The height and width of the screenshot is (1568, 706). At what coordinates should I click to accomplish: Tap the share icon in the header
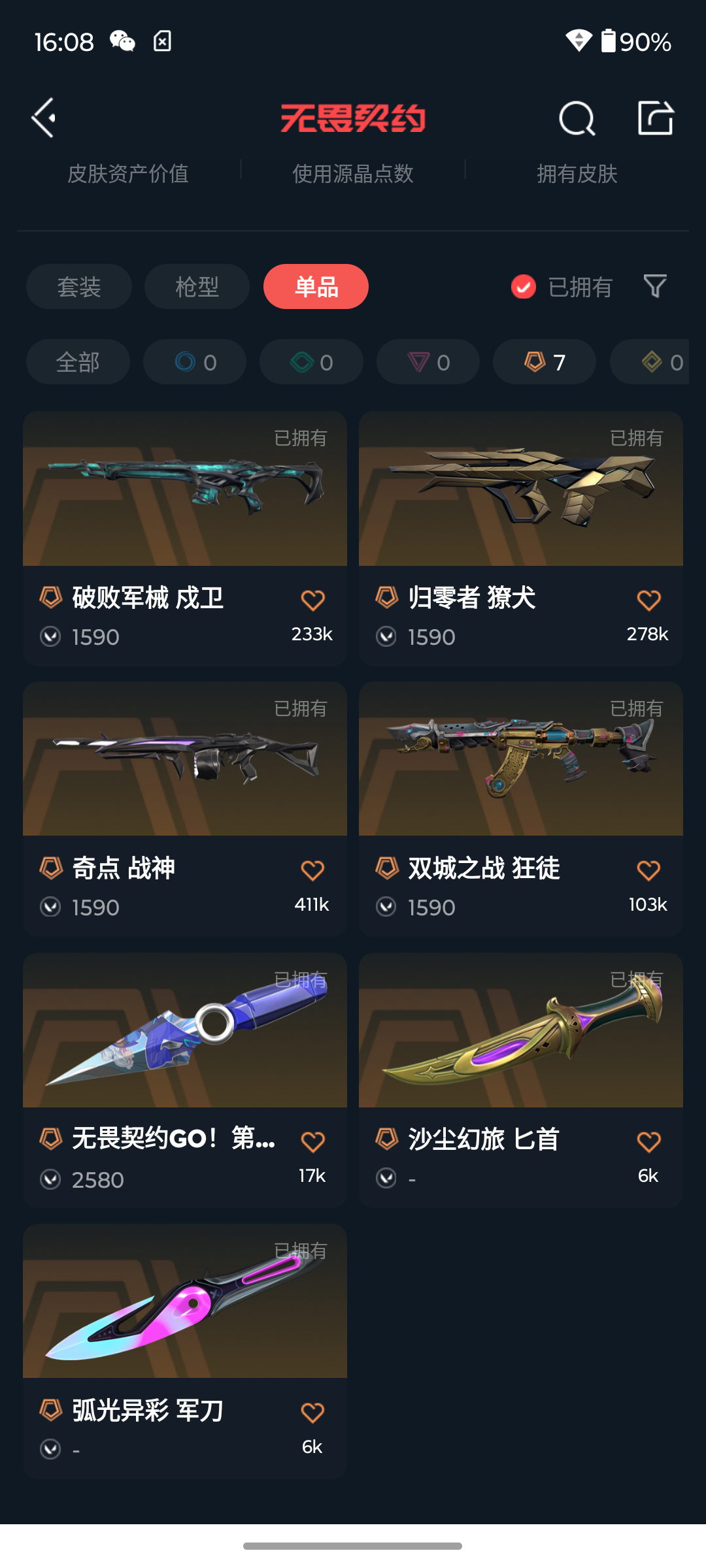(x=656, y=118)
